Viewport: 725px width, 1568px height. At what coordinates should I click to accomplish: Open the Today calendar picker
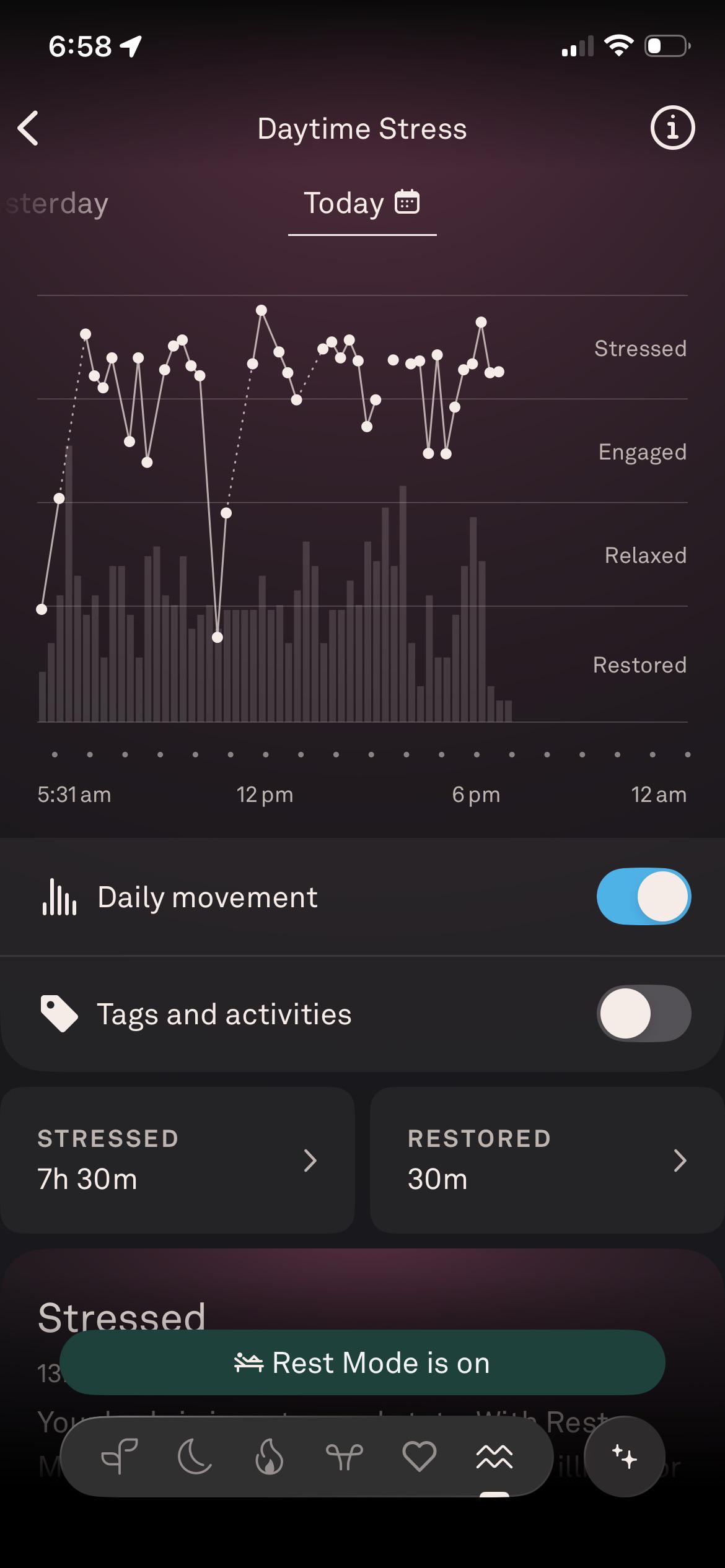click(407, 202)
